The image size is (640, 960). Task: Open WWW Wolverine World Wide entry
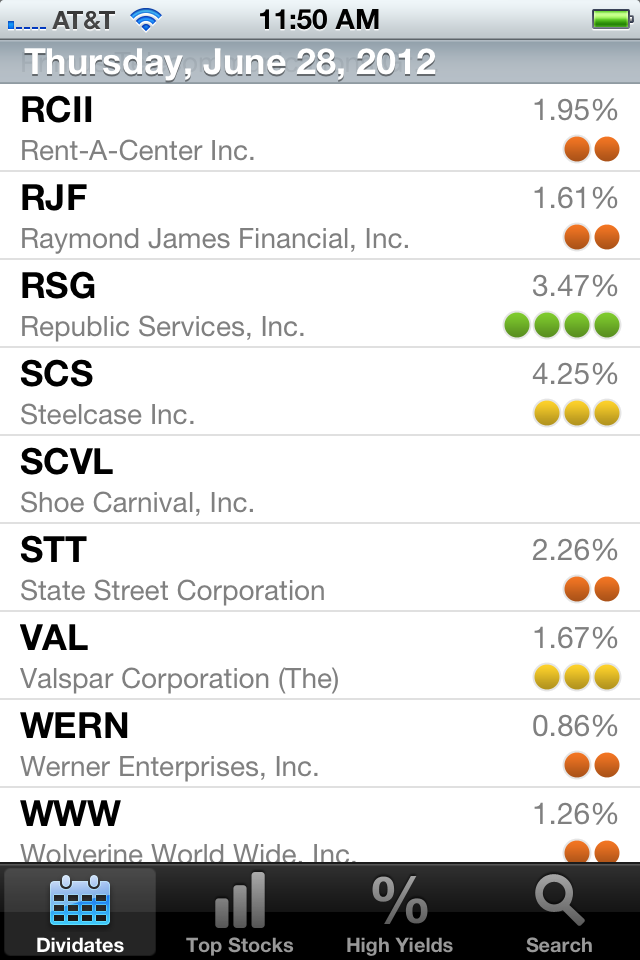[320, 828]
